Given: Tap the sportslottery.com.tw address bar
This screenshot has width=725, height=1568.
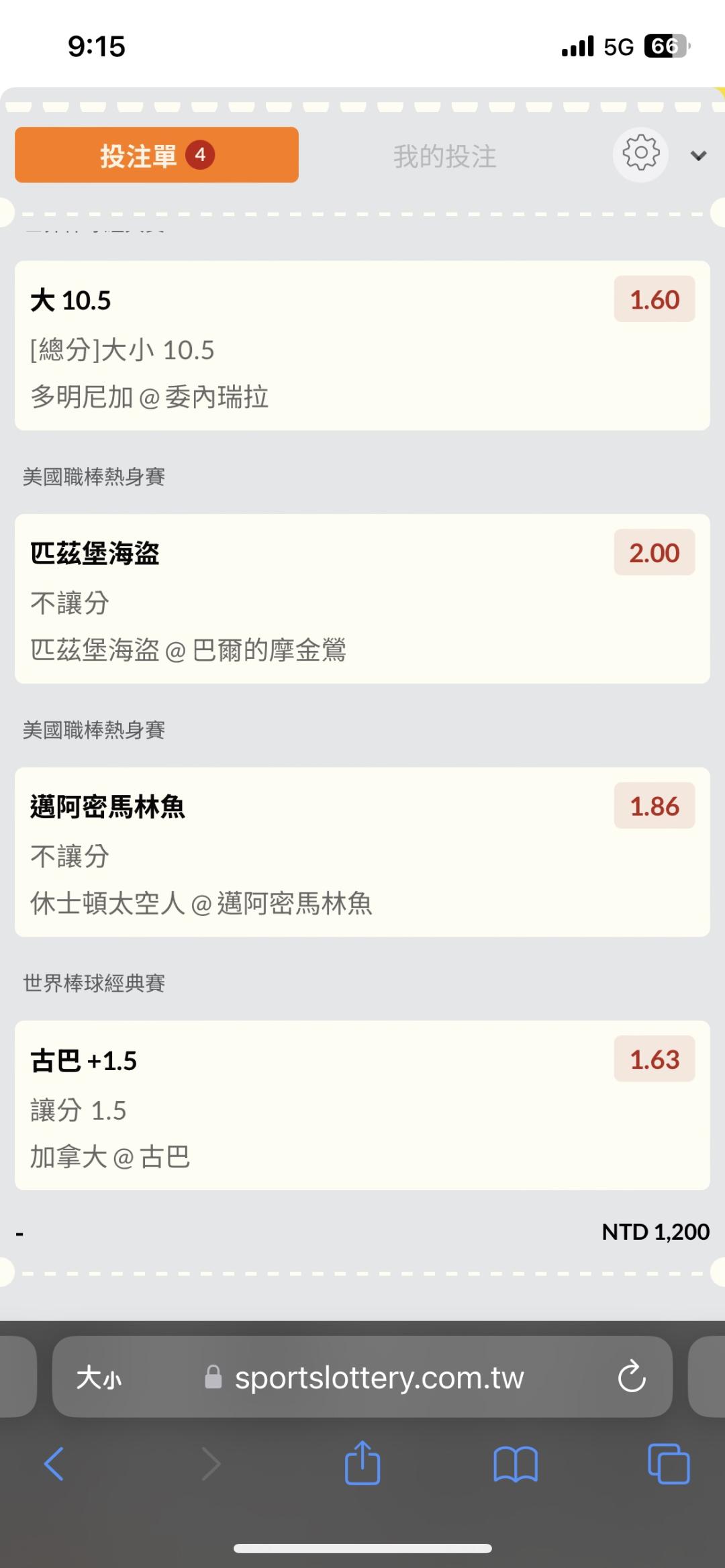Looking at the screenshot, I should (x=379, y=1378).
